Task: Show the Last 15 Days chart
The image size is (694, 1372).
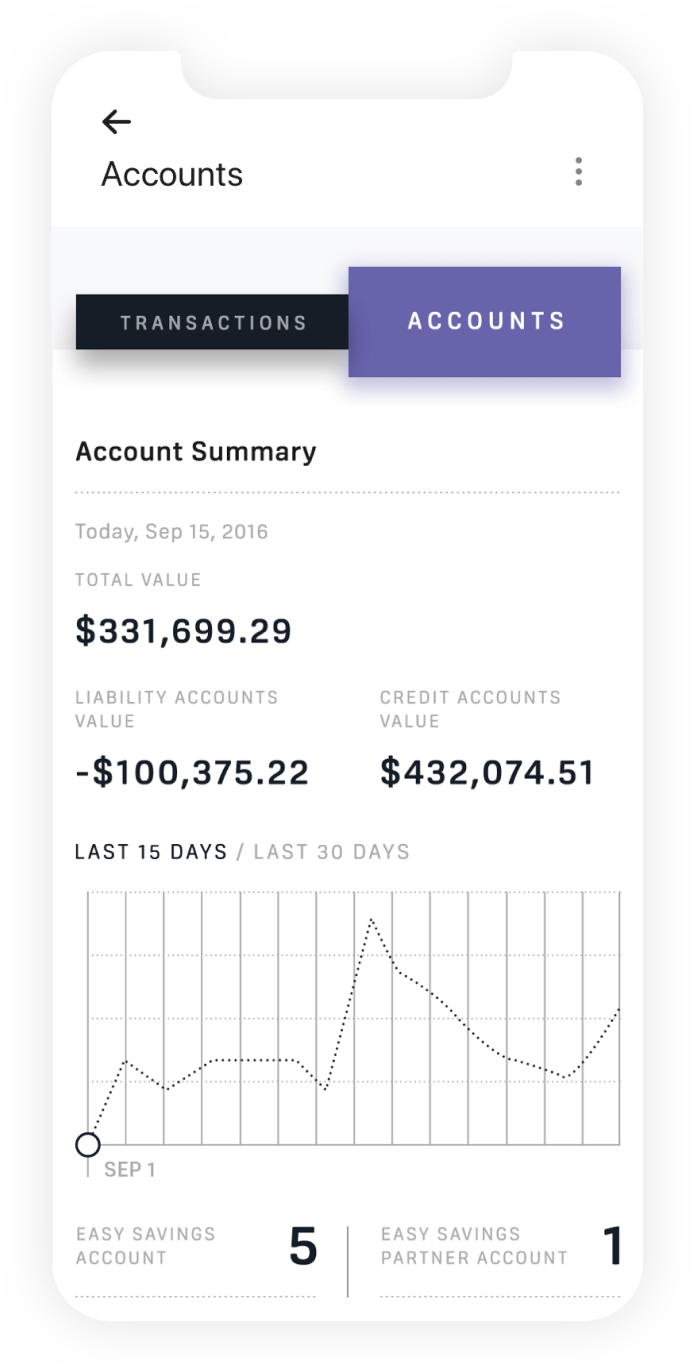Action: [151, 852]
